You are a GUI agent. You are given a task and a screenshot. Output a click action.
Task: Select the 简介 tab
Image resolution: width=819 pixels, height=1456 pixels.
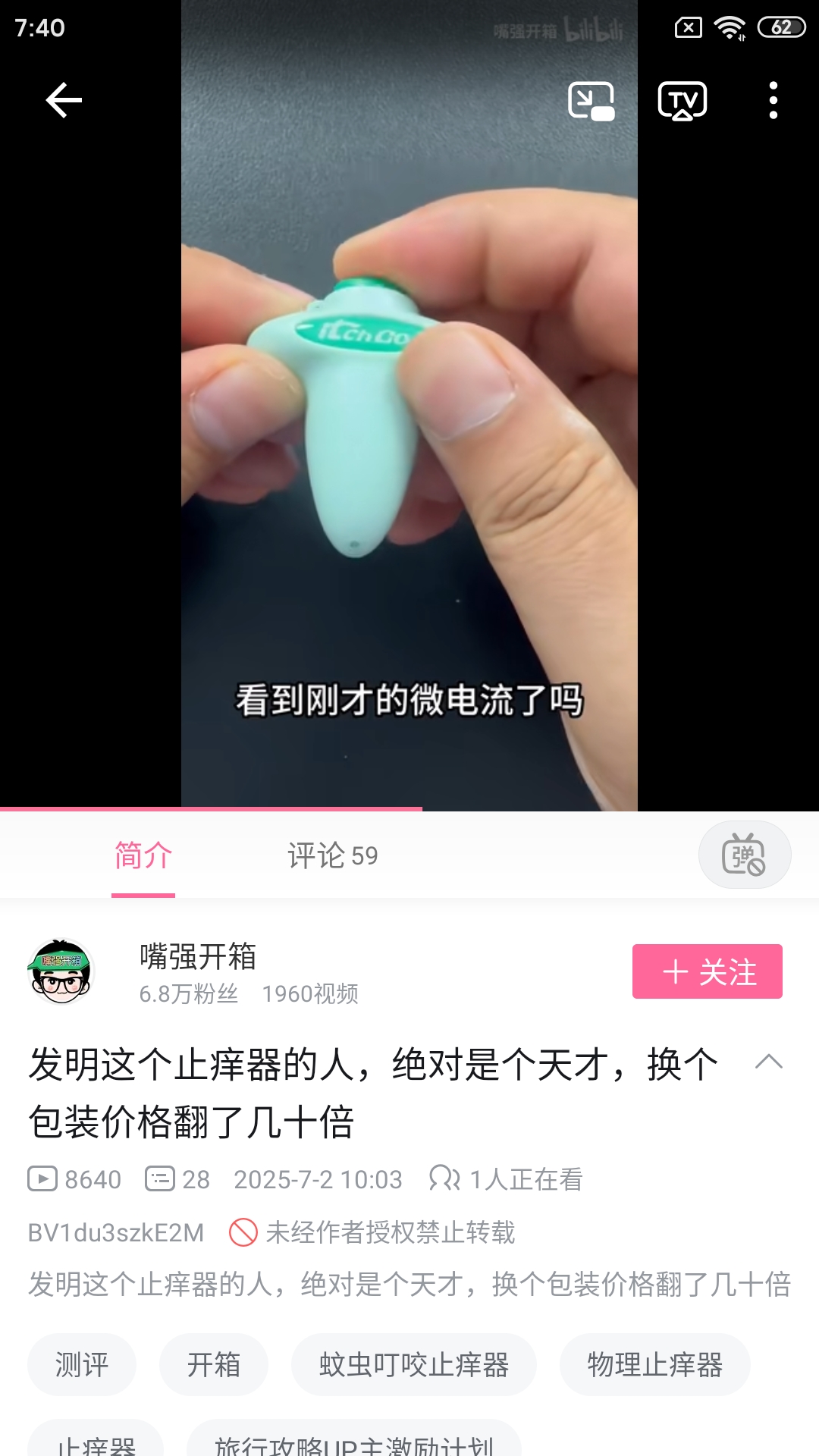pos(143,856)
